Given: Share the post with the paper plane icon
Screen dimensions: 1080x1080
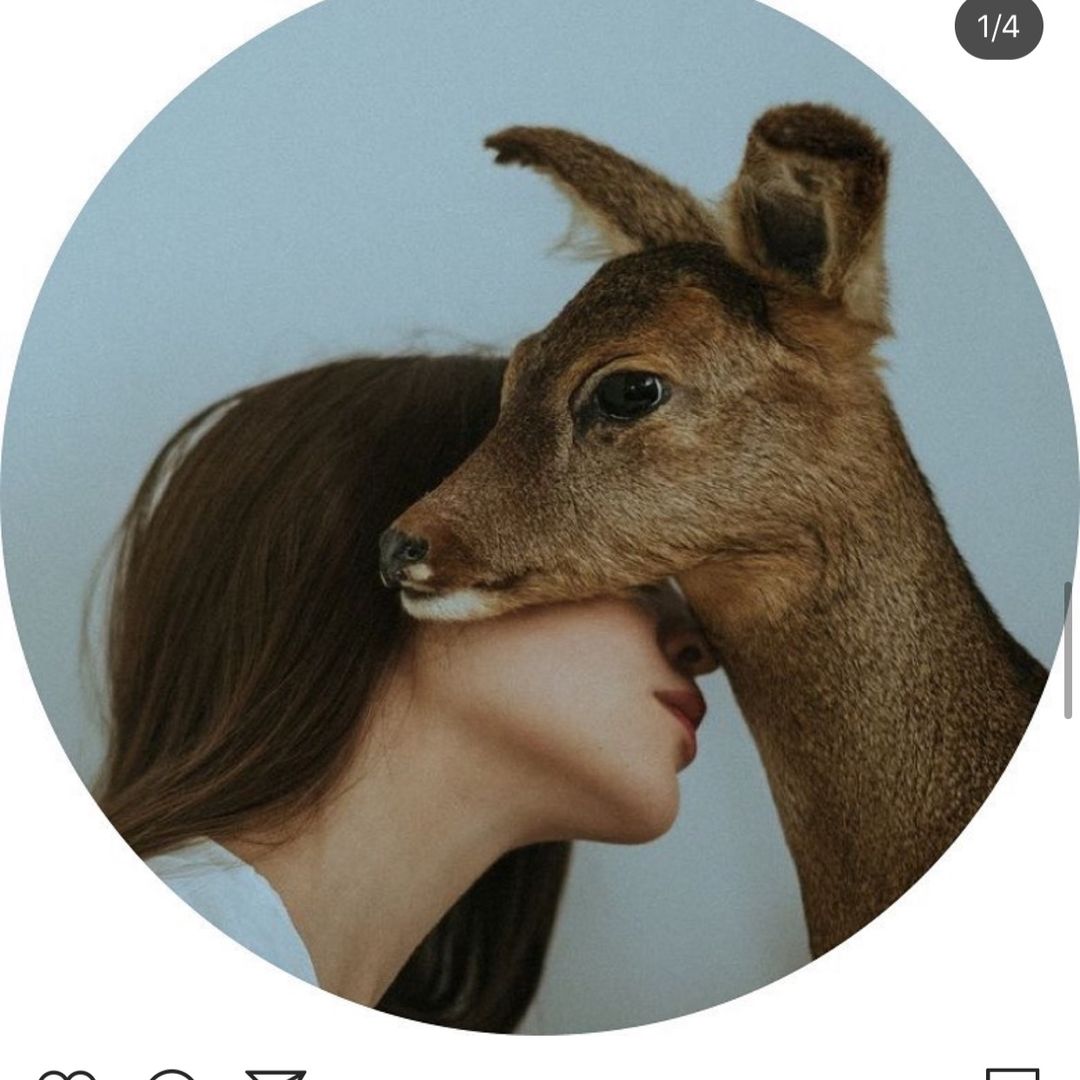Looking at the screenshot, I should coord(276,1075).
